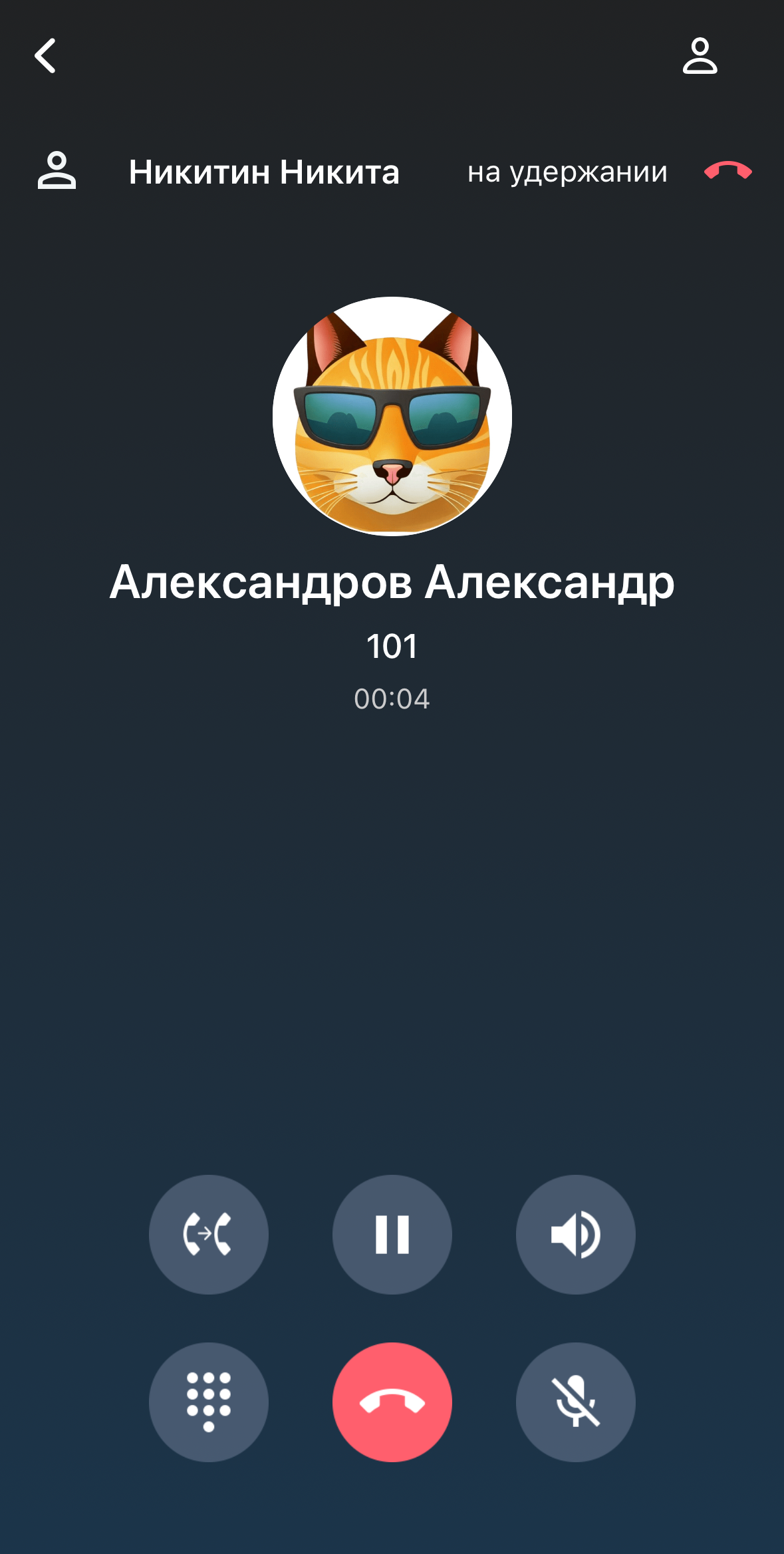
Task: Open the contact profile icon in header
Action: (x=700, y=55)
